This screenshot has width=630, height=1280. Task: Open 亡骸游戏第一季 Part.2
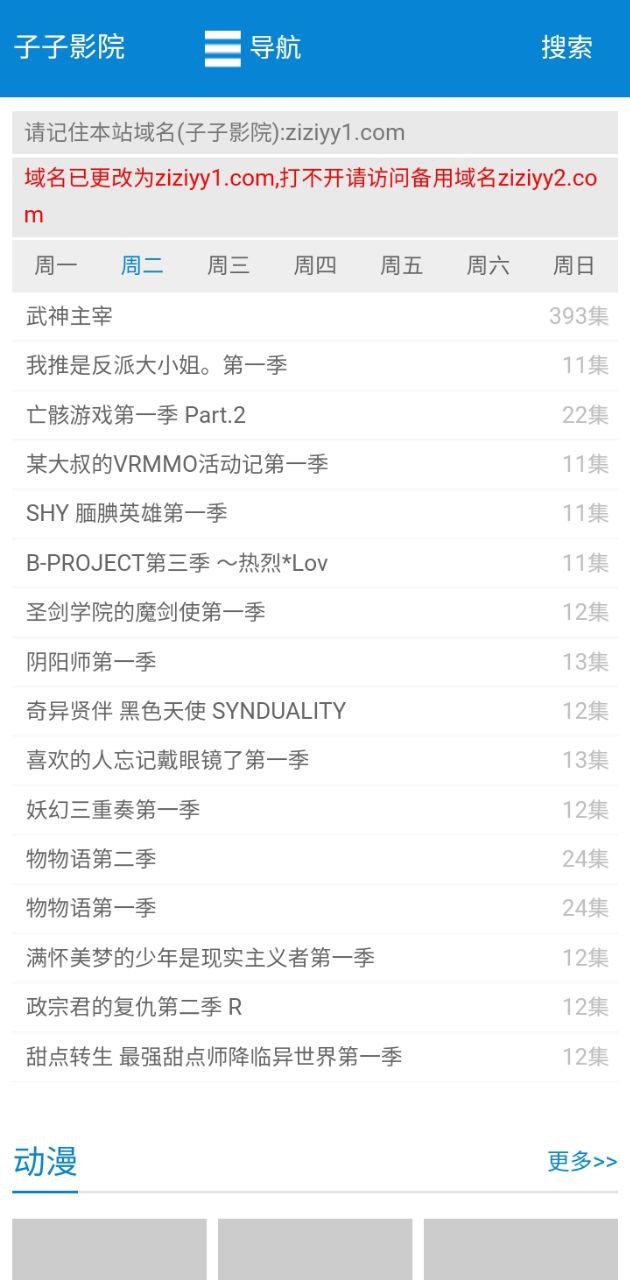[136, 415]
